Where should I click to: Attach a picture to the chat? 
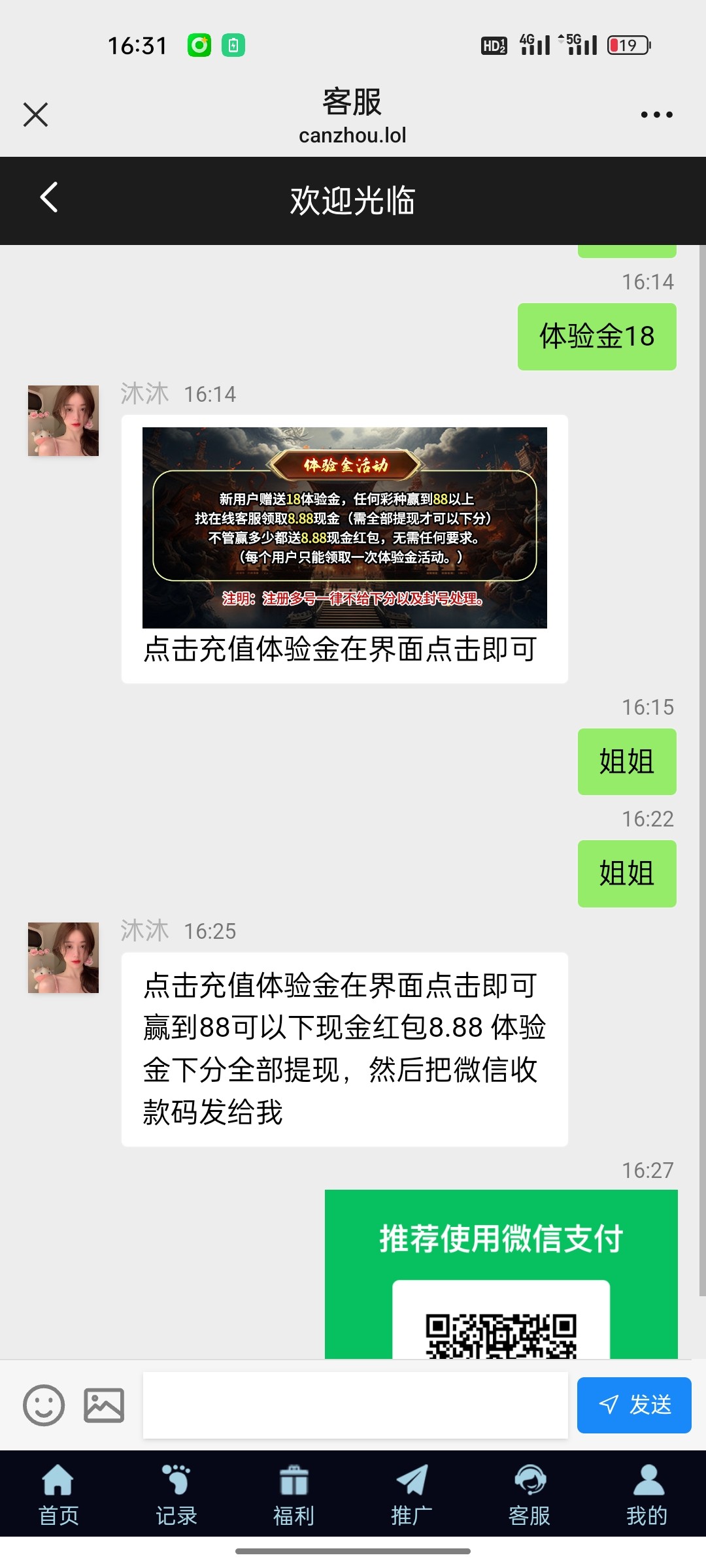[104, 1405]
